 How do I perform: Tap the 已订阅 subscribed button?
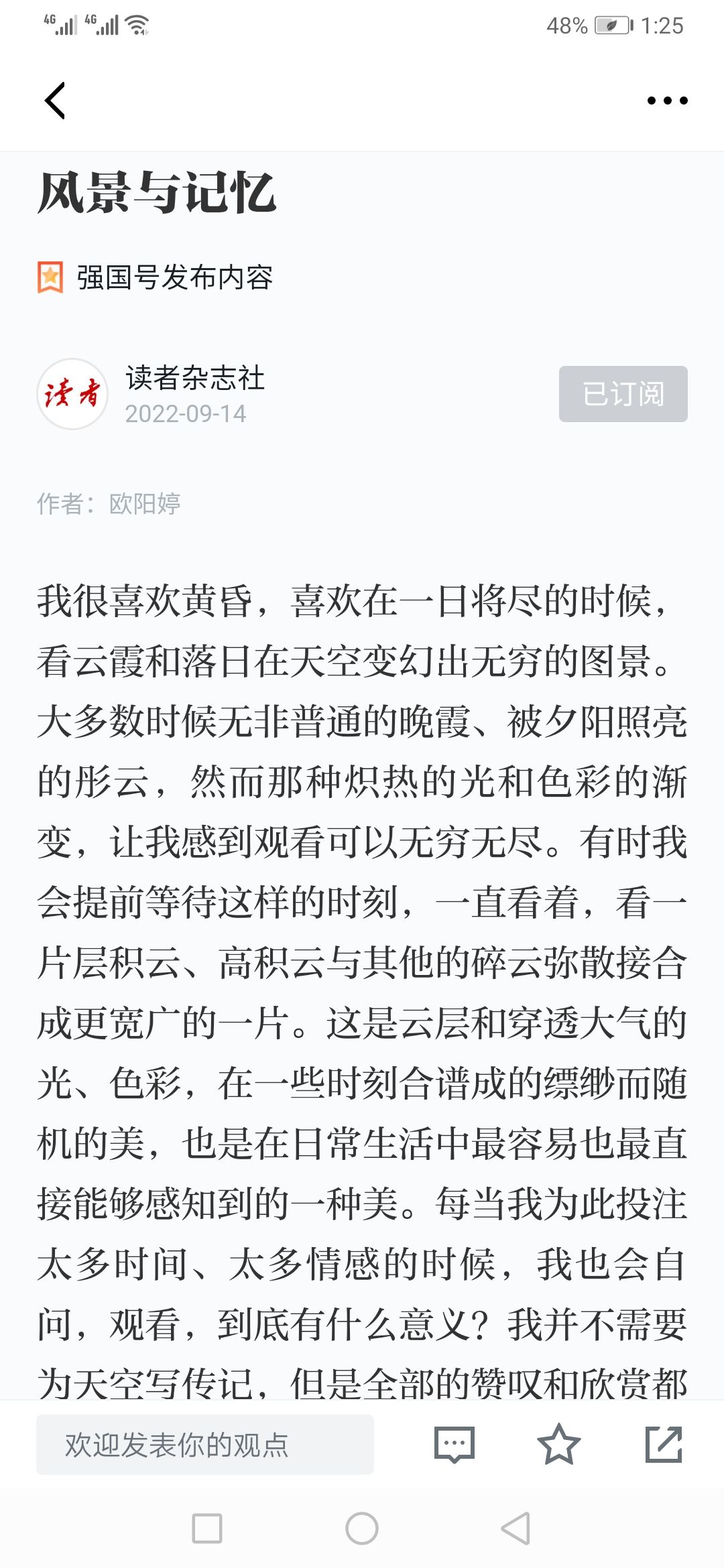tap(623, 394)
